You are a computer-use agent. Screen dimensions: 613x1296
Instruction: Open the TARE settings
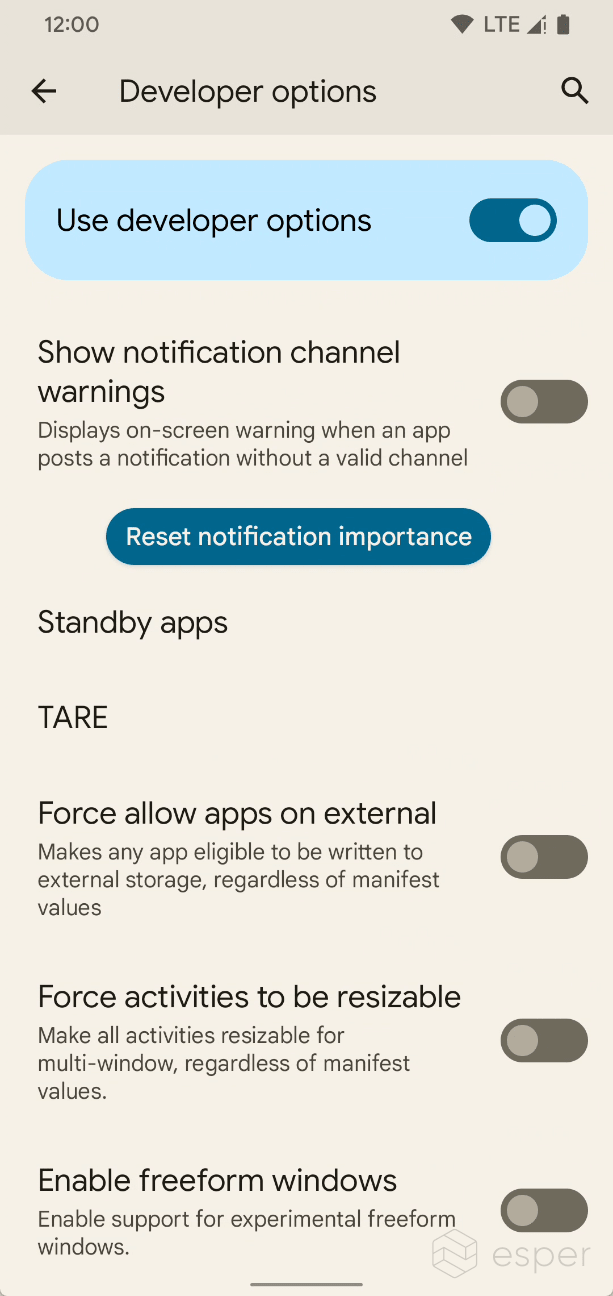73,718
